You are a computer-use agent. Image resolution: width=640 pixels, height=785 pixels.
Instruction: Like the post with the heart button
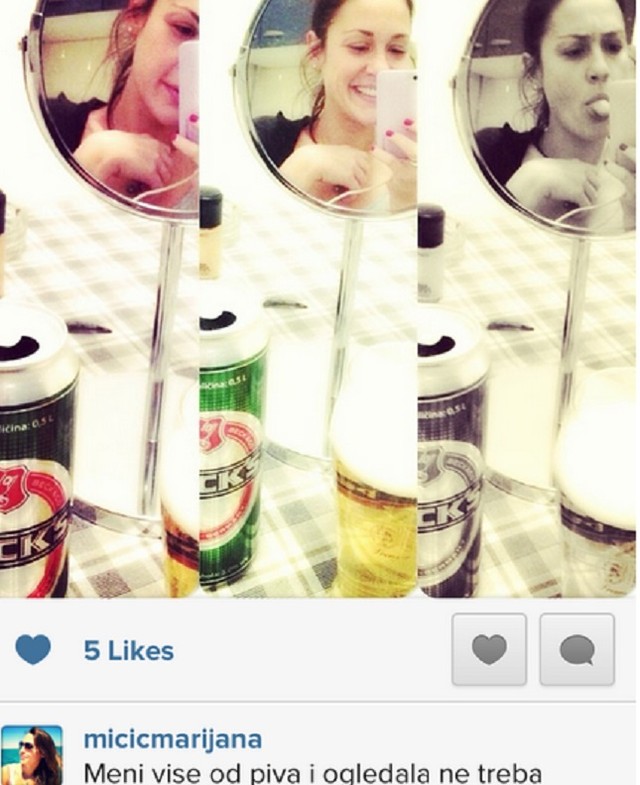(489, 650)
